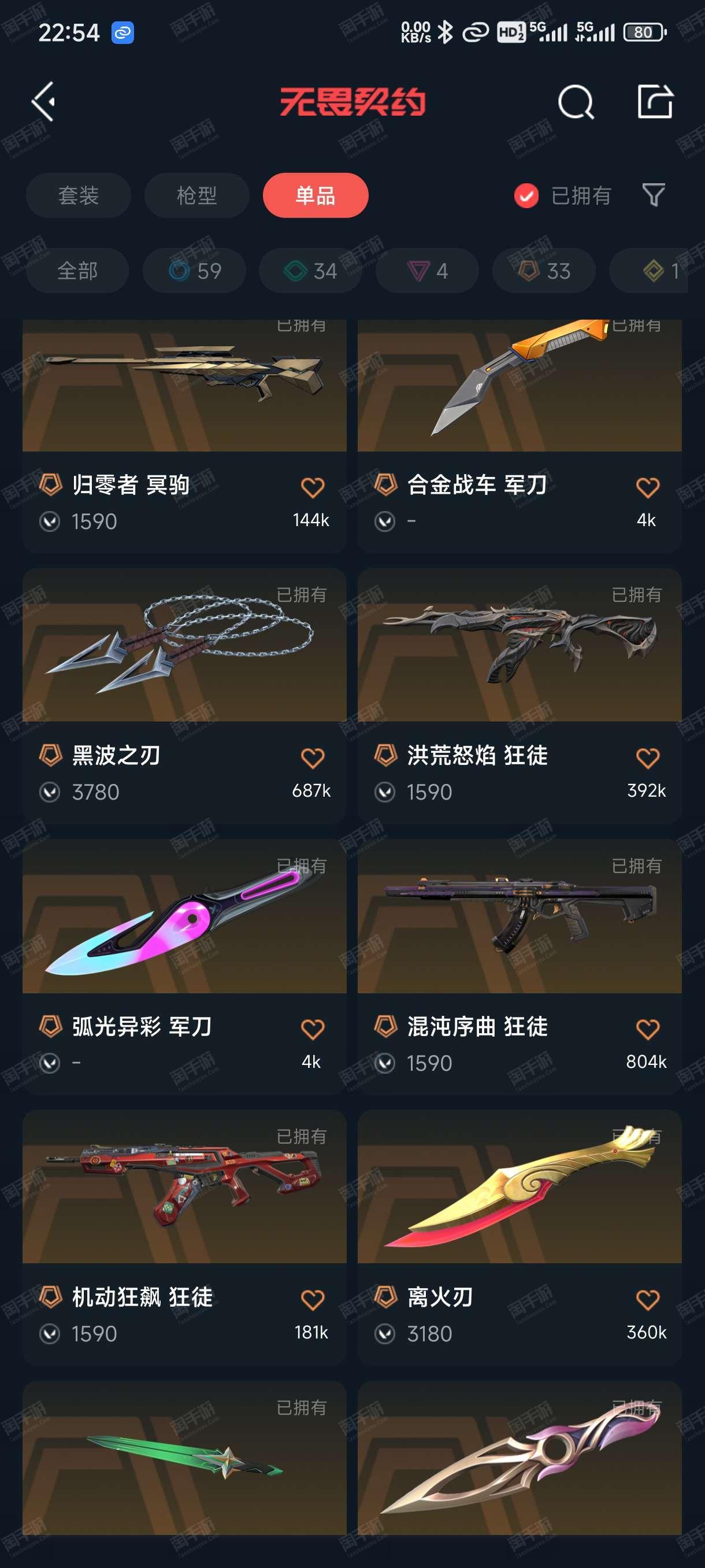Select the 单品 tab
Screen dimensions: 705x1568
tap(315, 195)
